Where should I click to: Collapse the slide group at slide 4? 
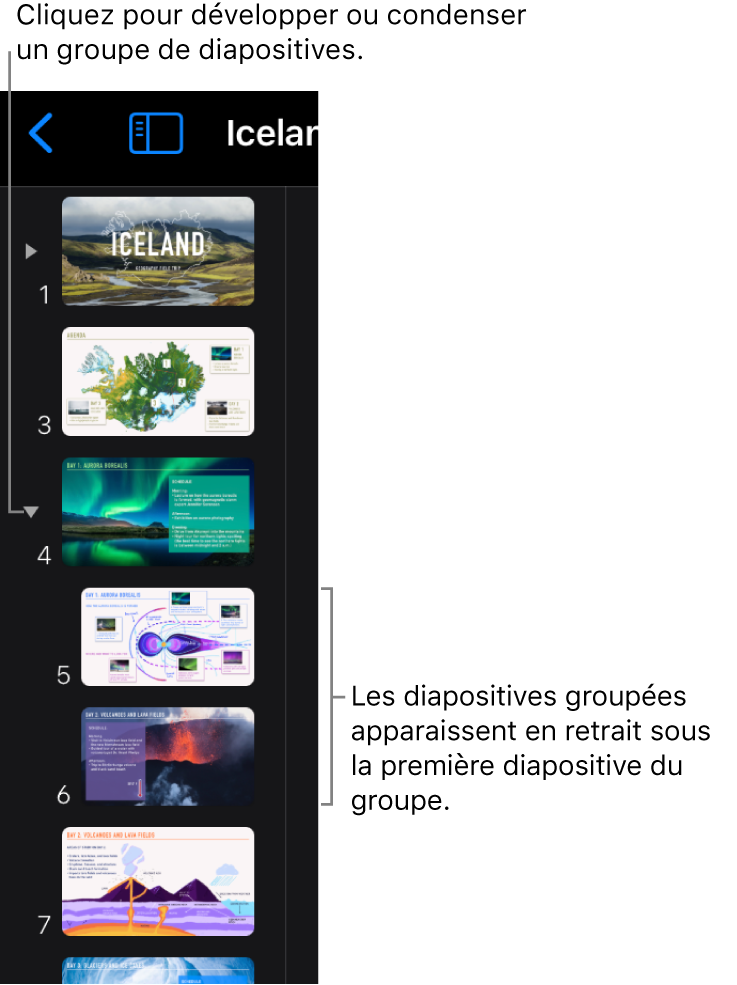coord(31,512)
